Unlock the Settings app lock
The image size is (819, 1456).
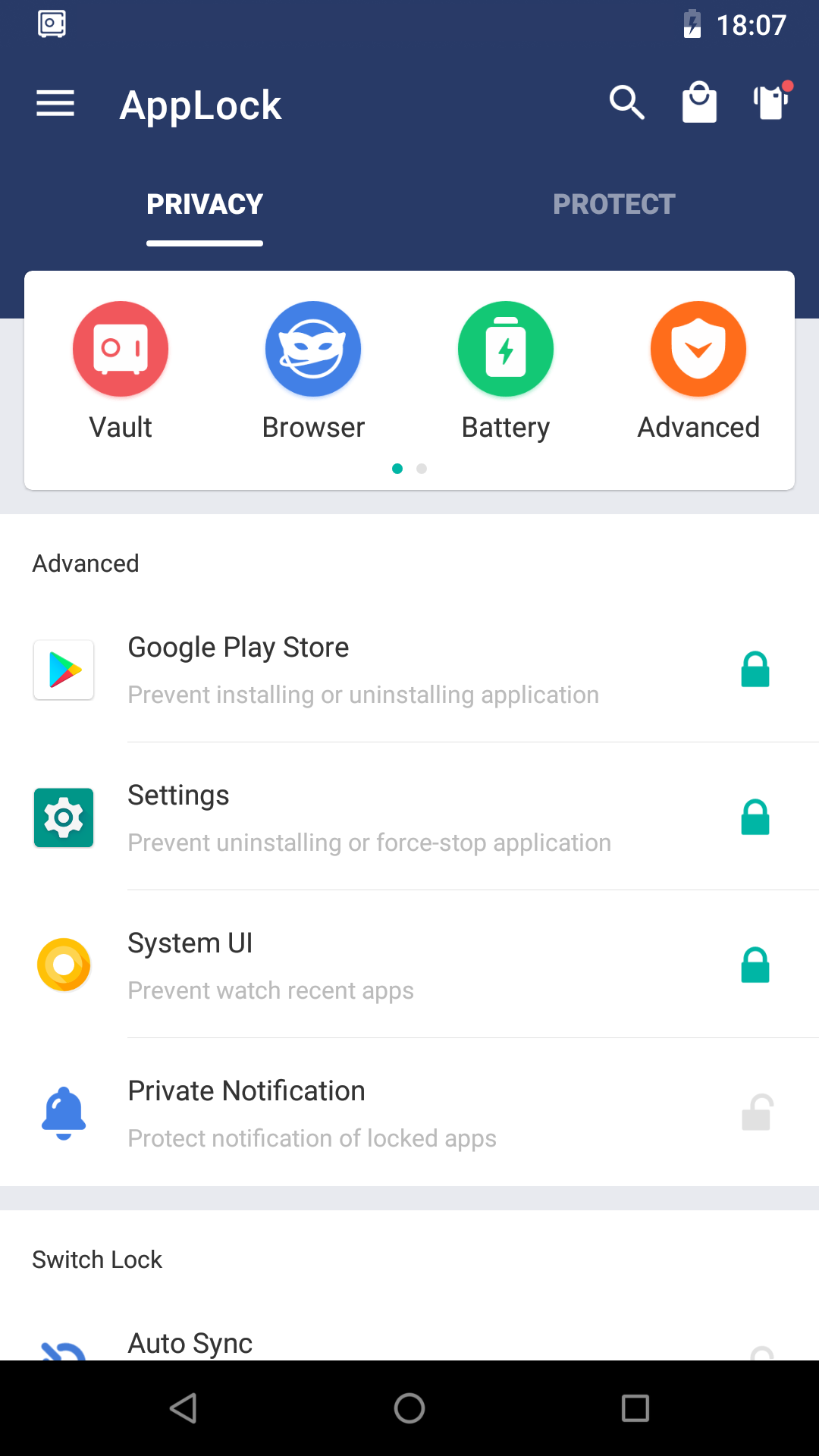pos(755,817)
